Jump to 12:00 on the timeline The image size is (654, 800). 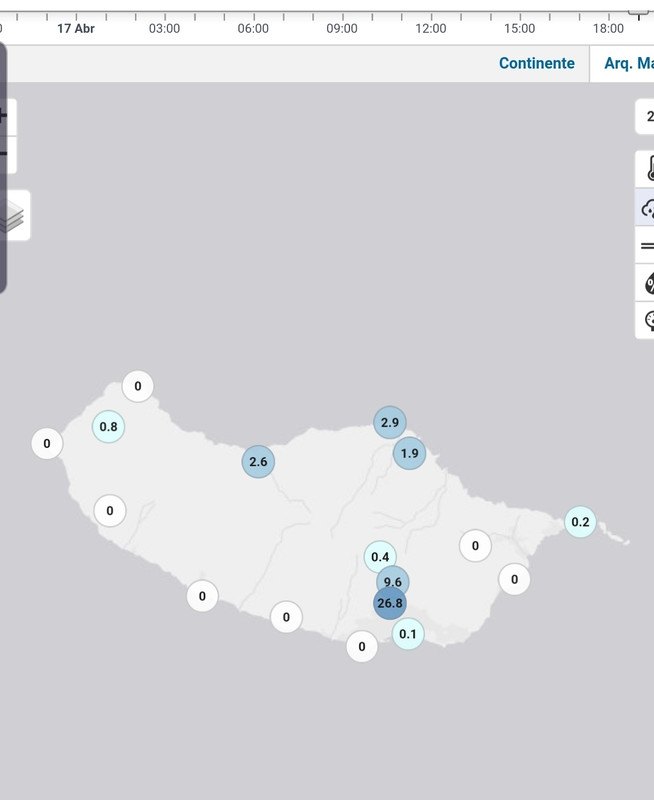tap(431, 28)
